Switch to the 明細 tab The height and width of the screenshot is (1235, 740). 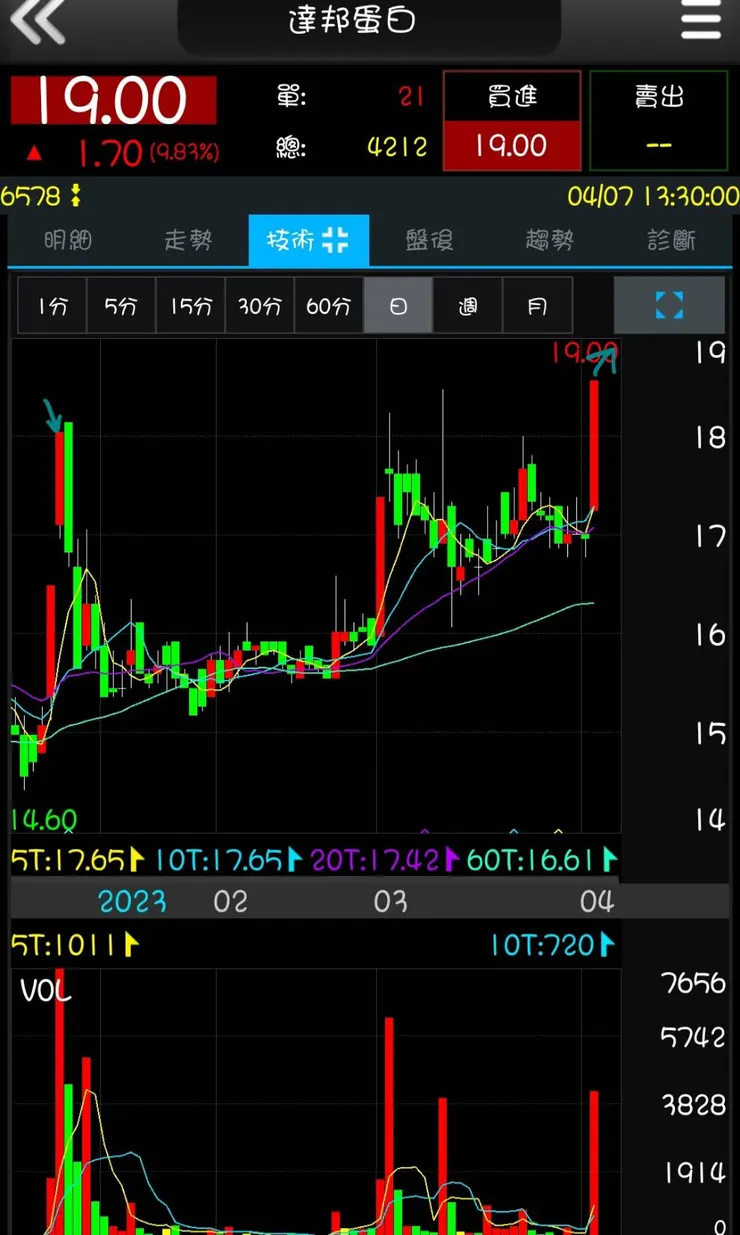tap(68, 240)
